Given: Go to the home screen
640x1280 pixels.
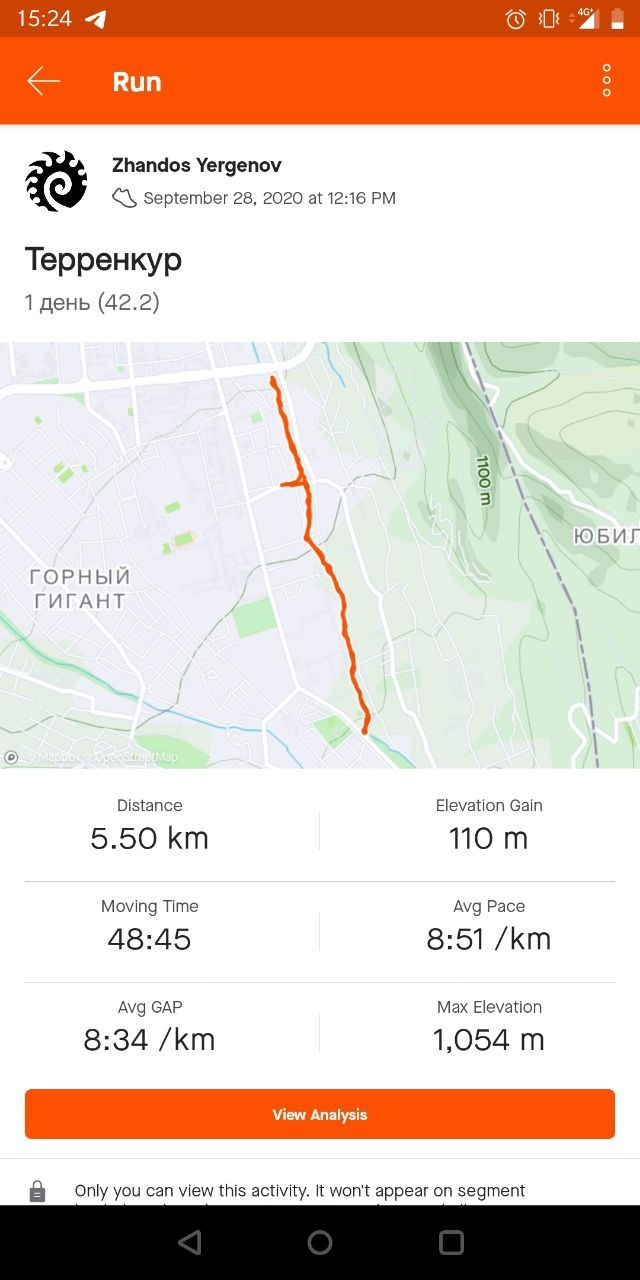Looking at the screenshot, I should point(320,1242).
